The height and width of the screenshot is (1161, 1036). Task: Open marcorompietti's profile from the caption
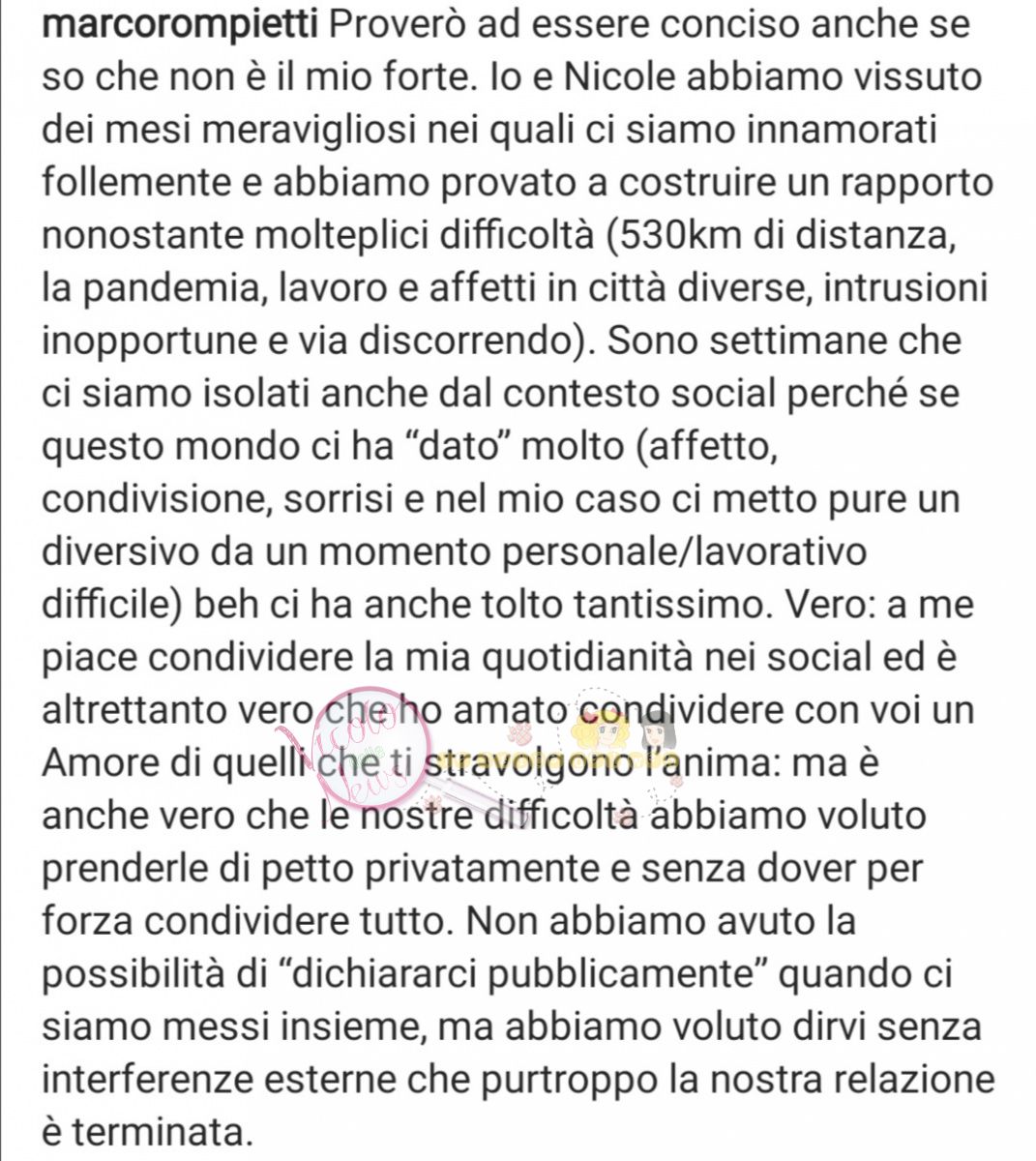coord(180,23)
